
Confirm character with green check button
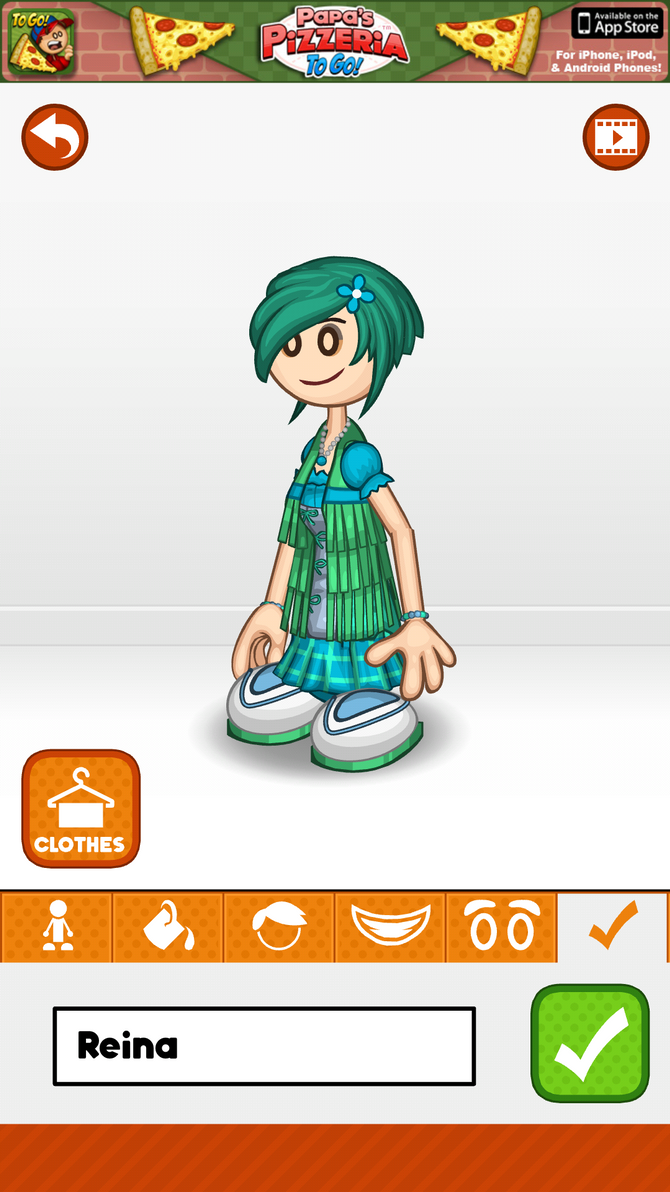pyautogui.click(x=590, y=1043)
